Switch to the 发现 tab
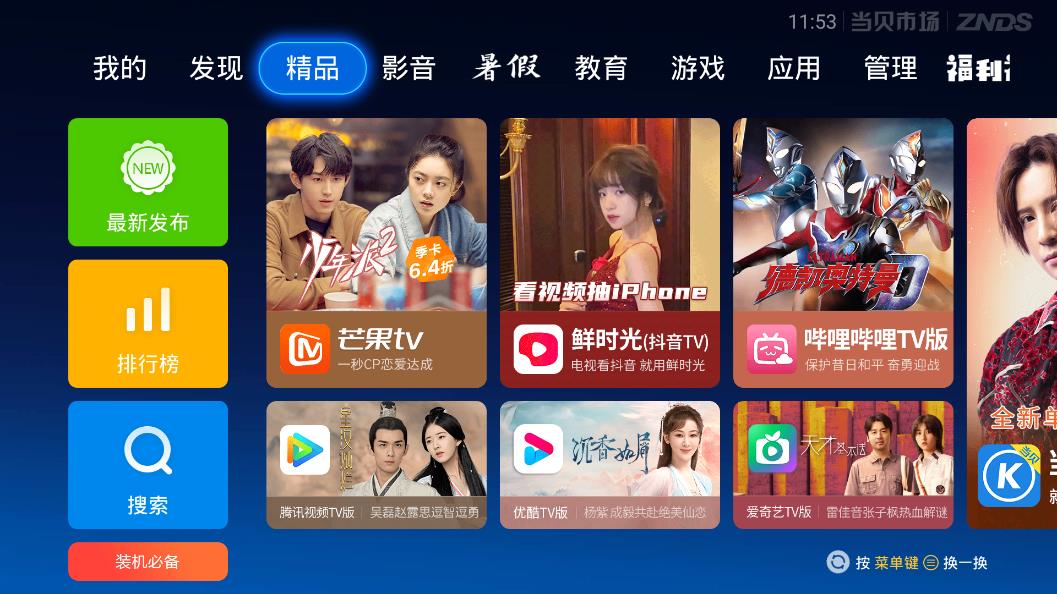The image size is (1057, 594). click(x=216, y=68)
